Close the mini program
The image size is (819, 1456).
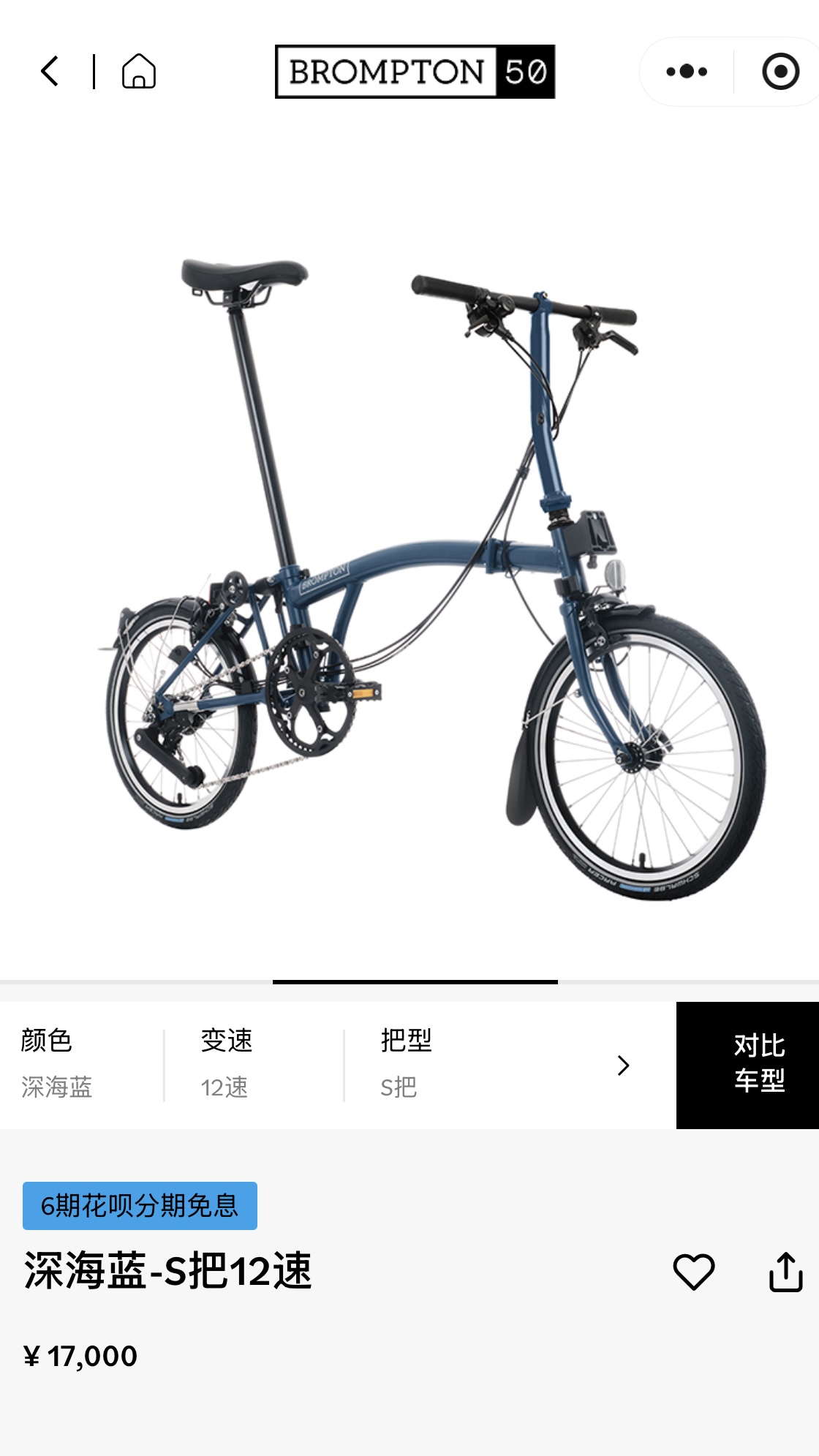780,72
